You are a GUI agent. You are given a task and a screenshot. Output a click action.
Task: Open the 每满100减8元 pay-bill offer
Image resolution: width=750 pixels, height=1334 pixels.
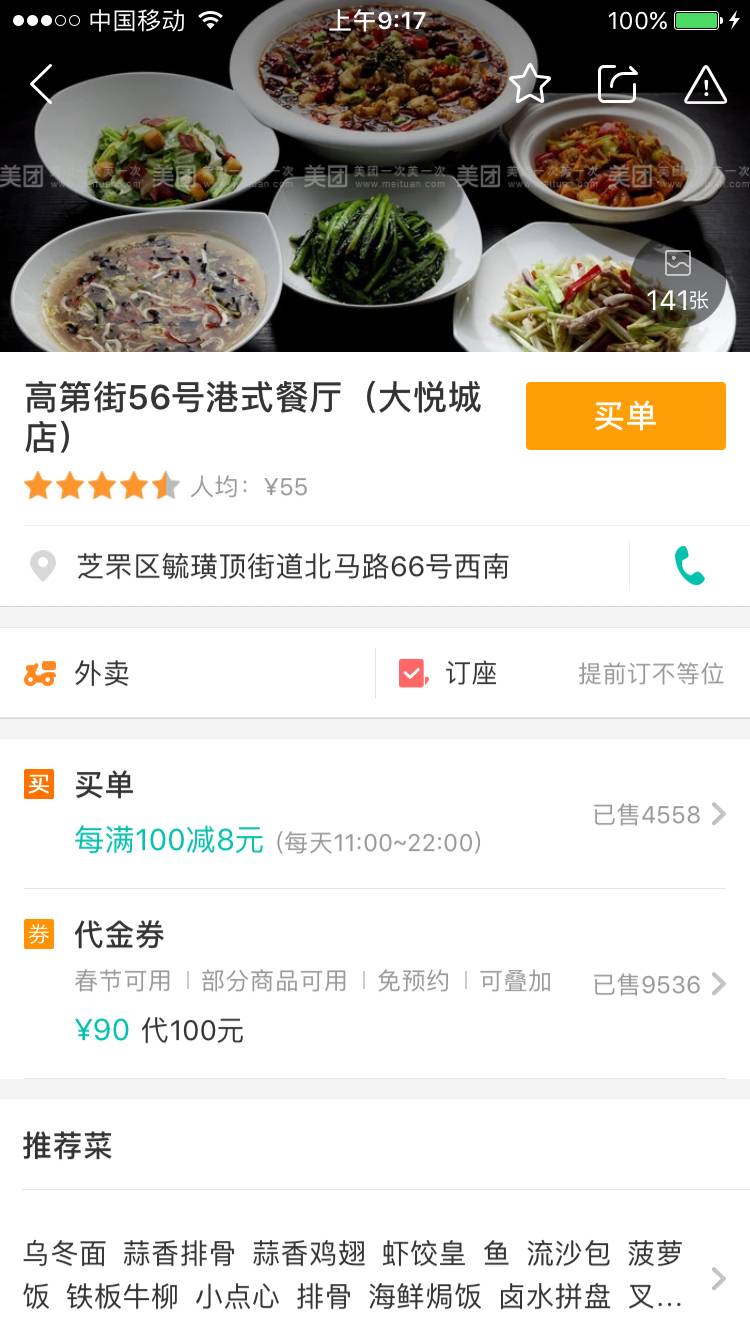coord(374,814)
